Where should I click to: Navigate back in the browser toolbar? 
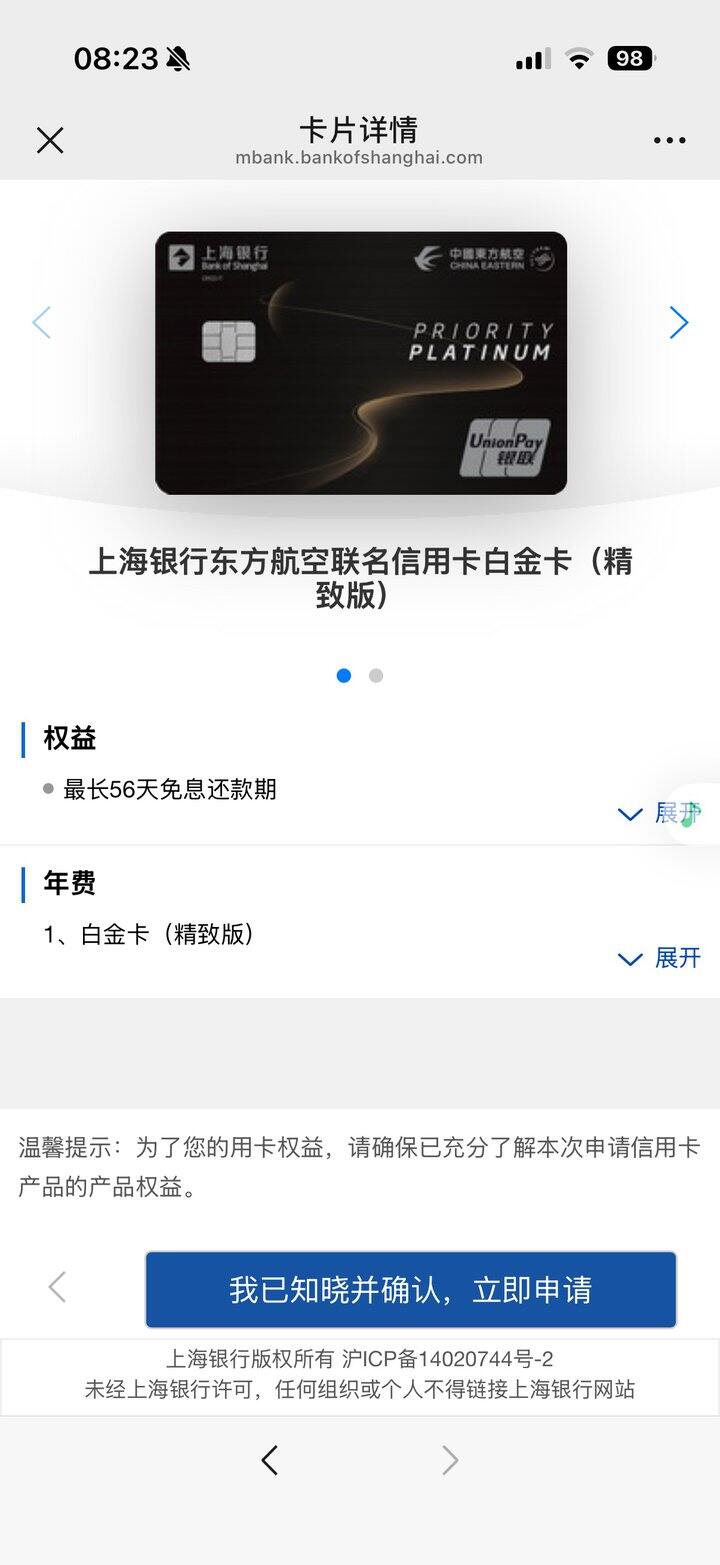[269, 1461]
